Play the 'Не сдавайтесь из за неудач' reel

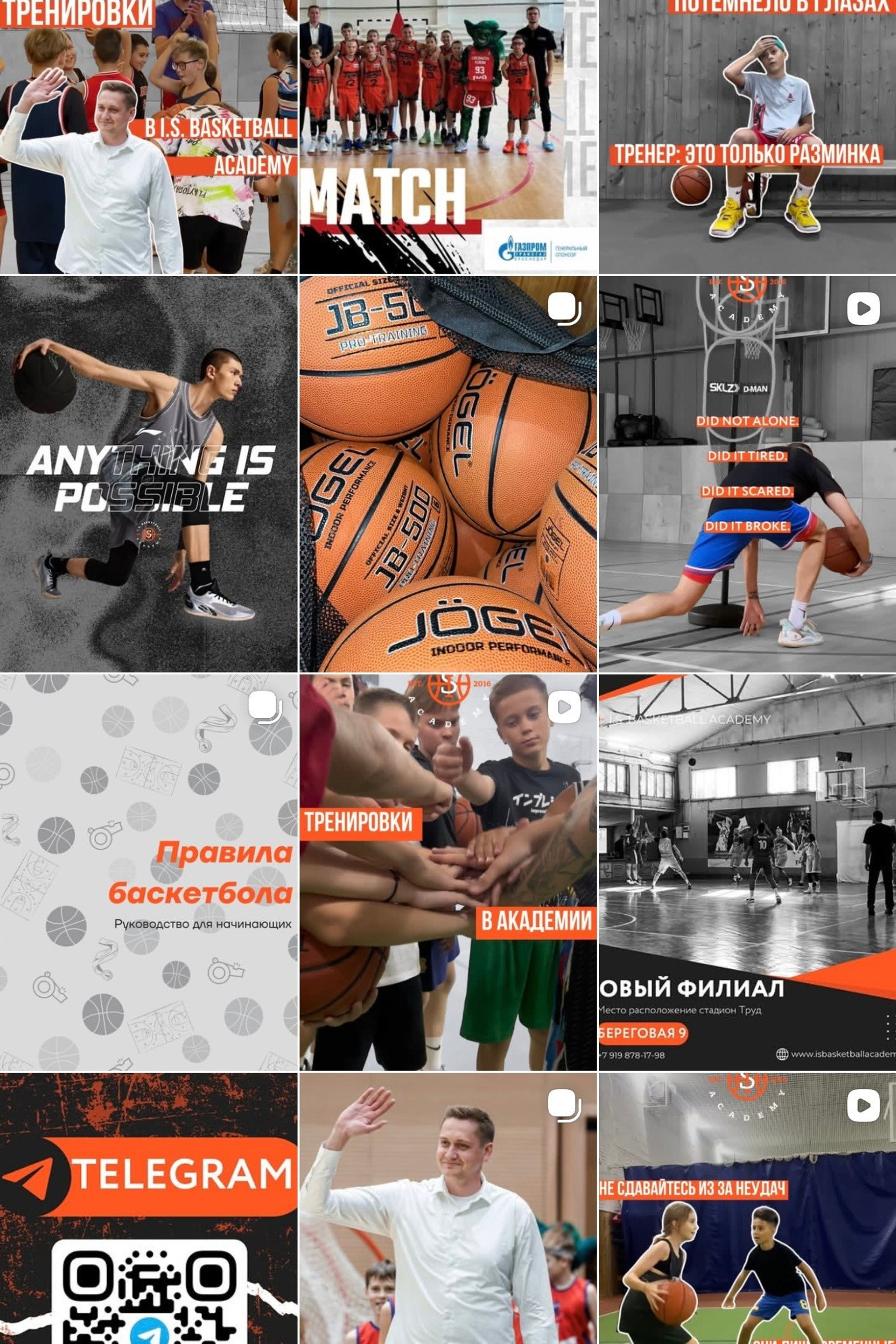[x=747, y=1208]
